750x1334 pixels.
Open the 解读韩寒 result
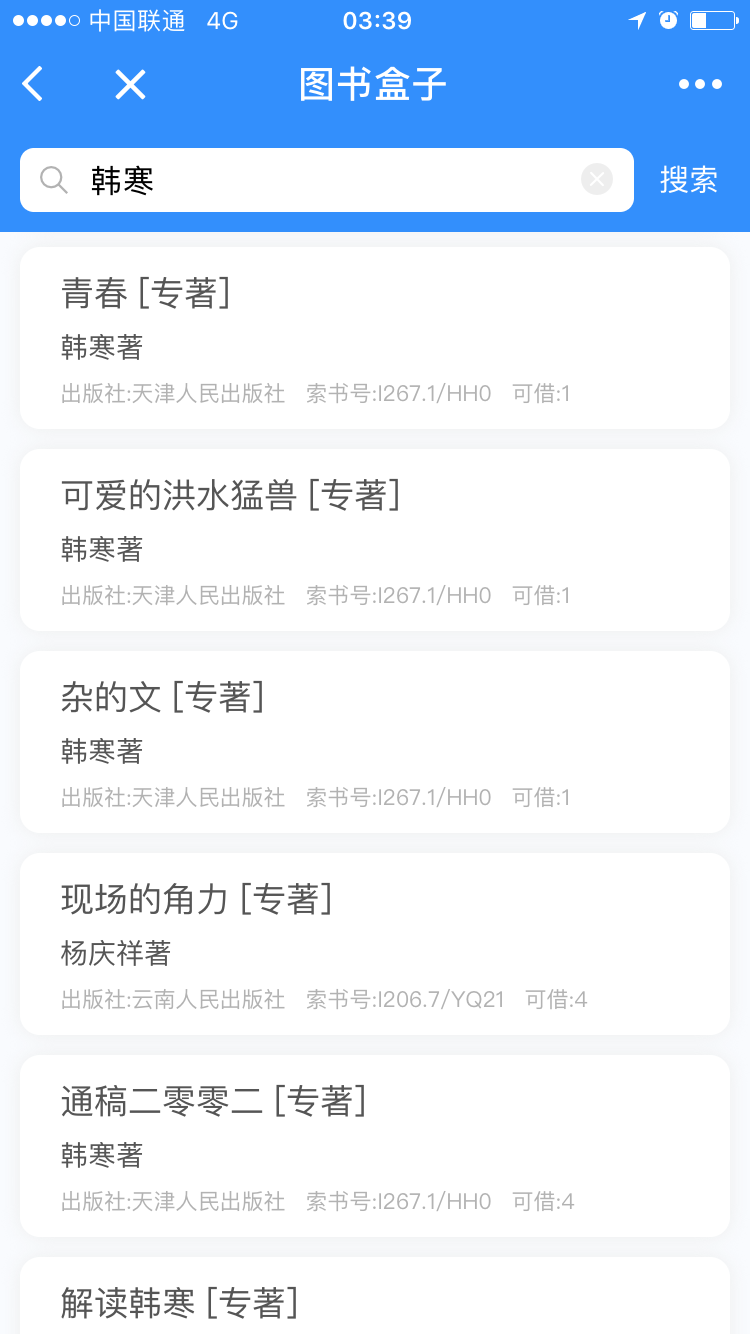coord(375,1298)
